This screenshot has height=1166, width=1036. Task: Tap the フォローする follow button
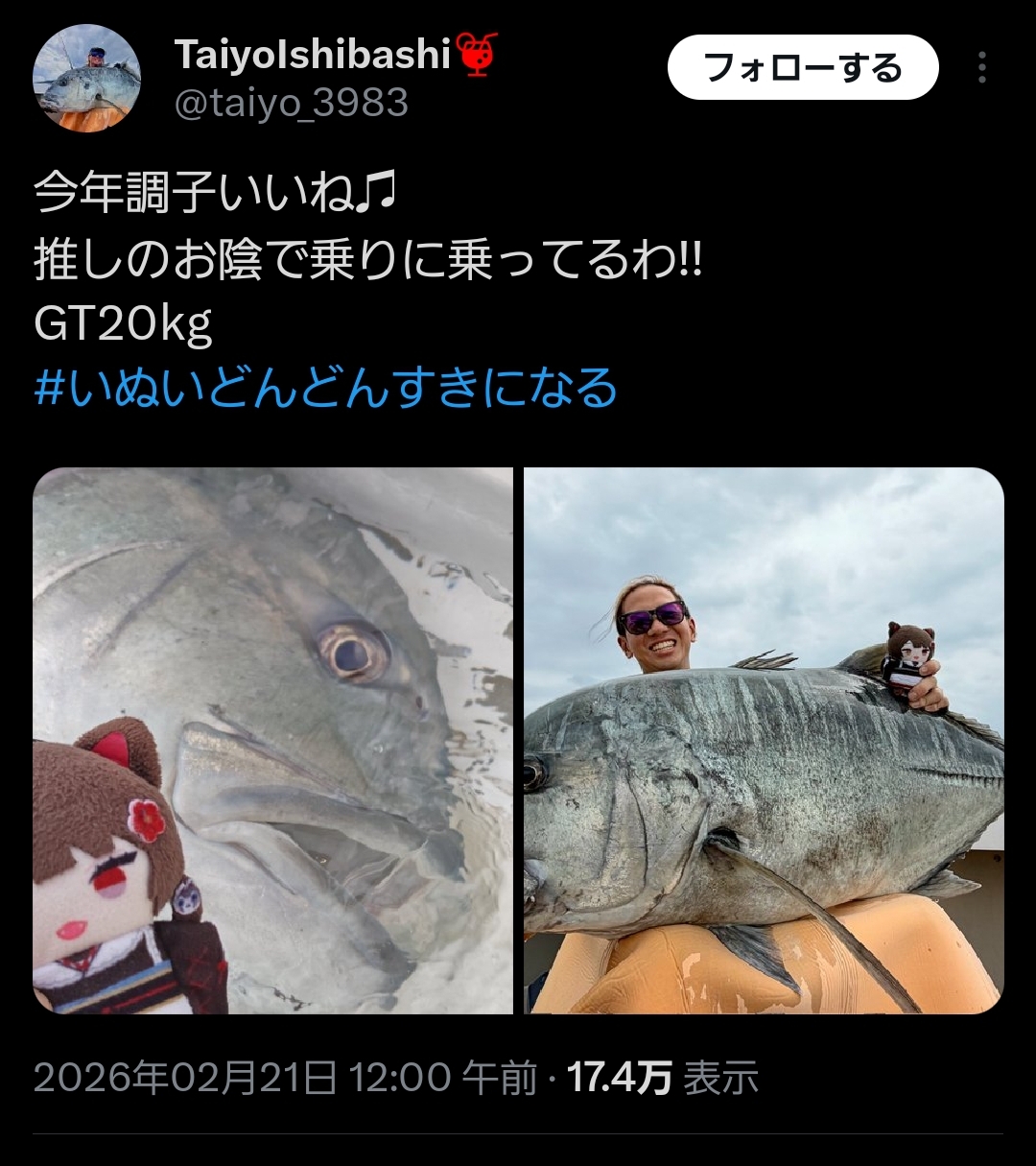point(802,68)
